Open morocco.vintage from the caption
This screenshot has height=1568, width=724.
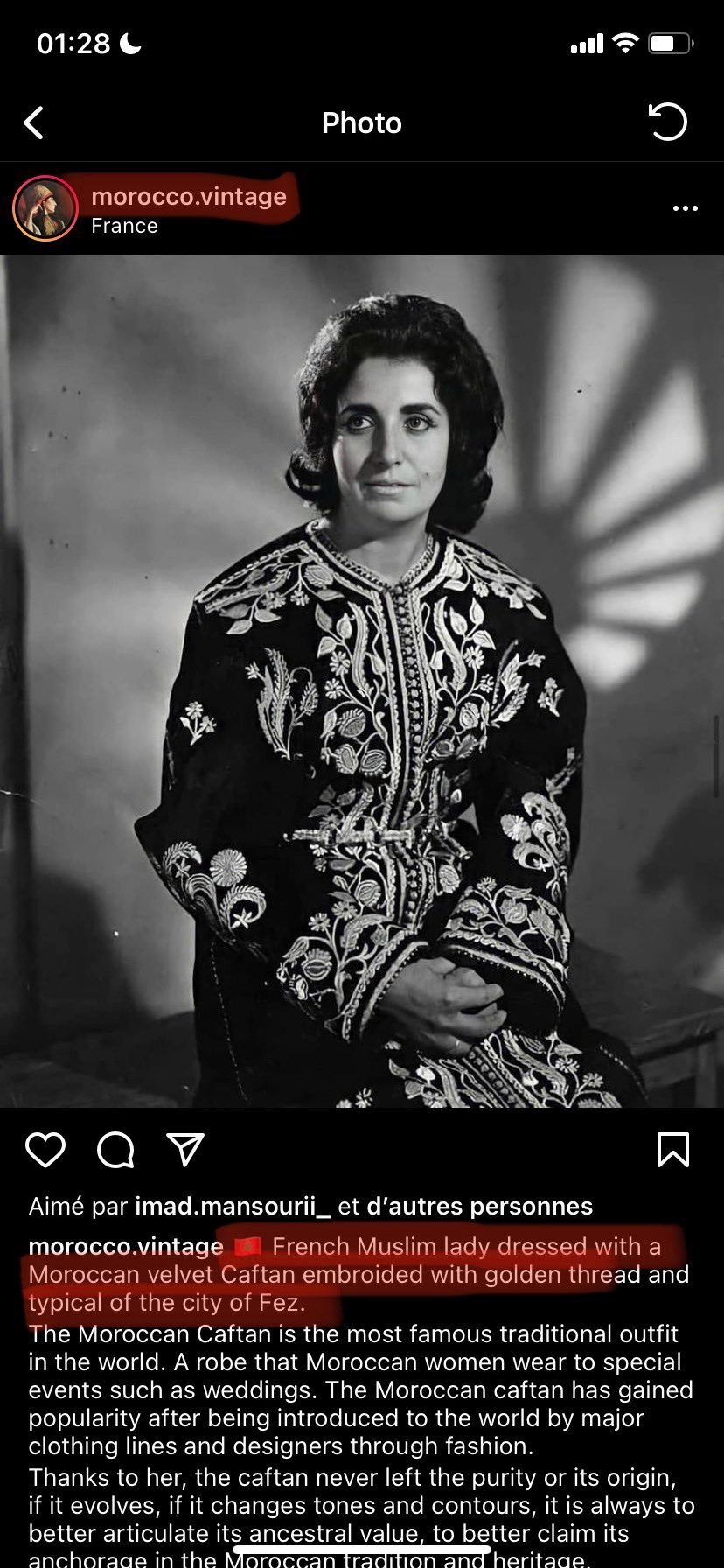tap(126, 1246)
